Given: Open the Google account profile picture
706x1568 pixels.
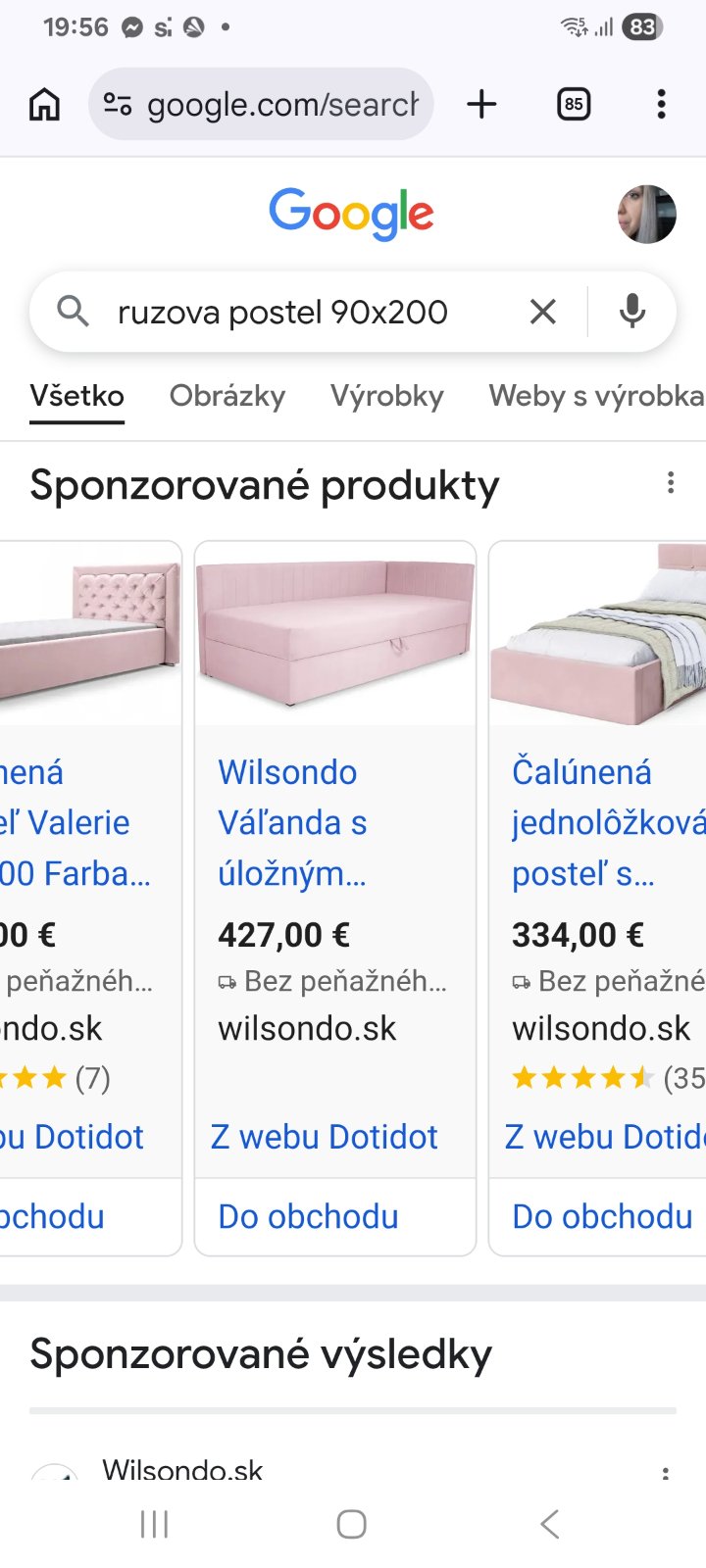Looking at the screenshot, I should tap(646, 214).
